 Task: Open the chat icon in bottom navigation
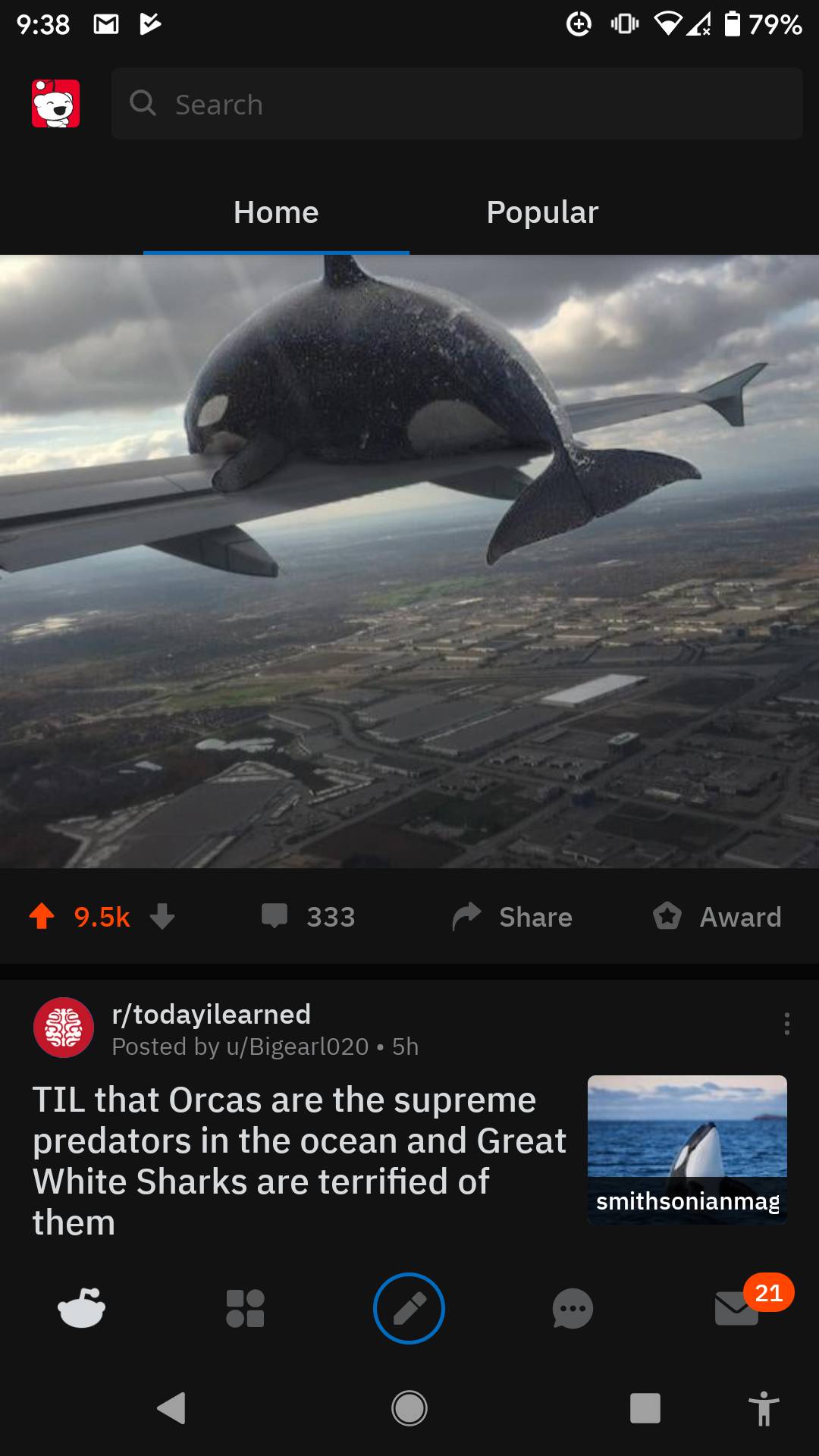pyautogui.click(x=573, y=1308)
